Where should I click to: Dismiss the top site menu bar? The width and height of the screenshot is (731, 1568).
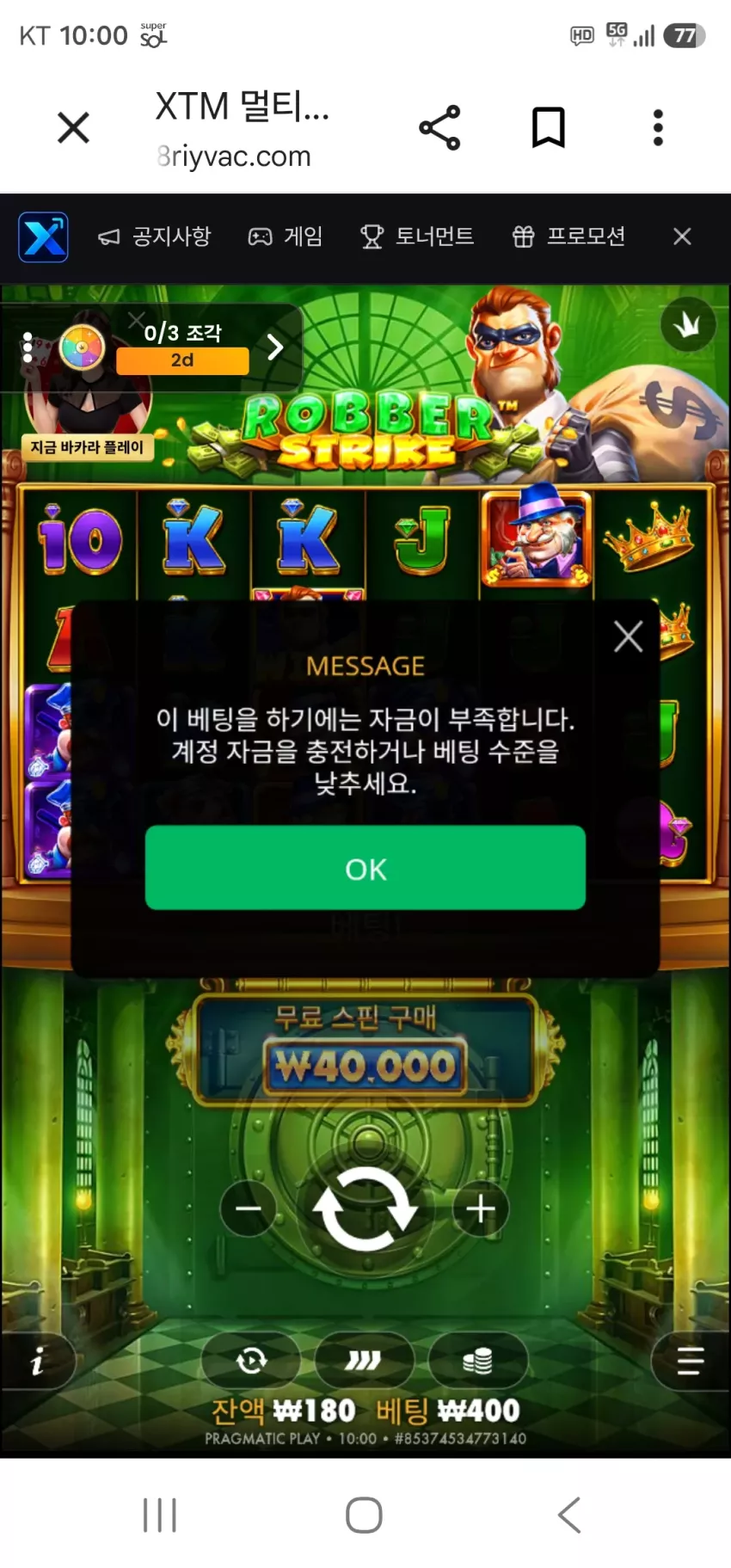[x=682, y=237]
